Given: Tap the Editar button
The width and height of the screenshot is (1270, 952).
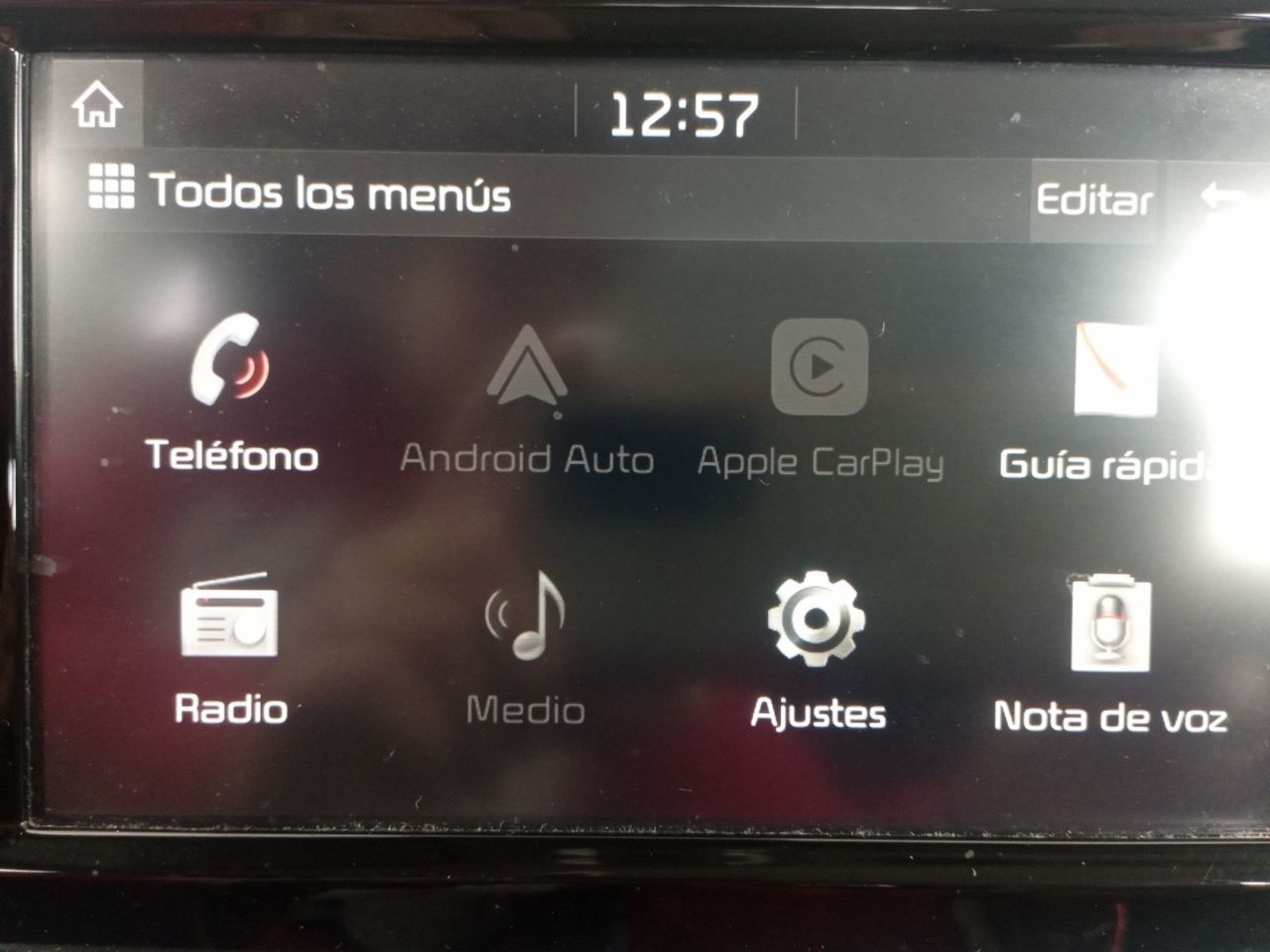Looking at the screenshot, I should 1093,200.
